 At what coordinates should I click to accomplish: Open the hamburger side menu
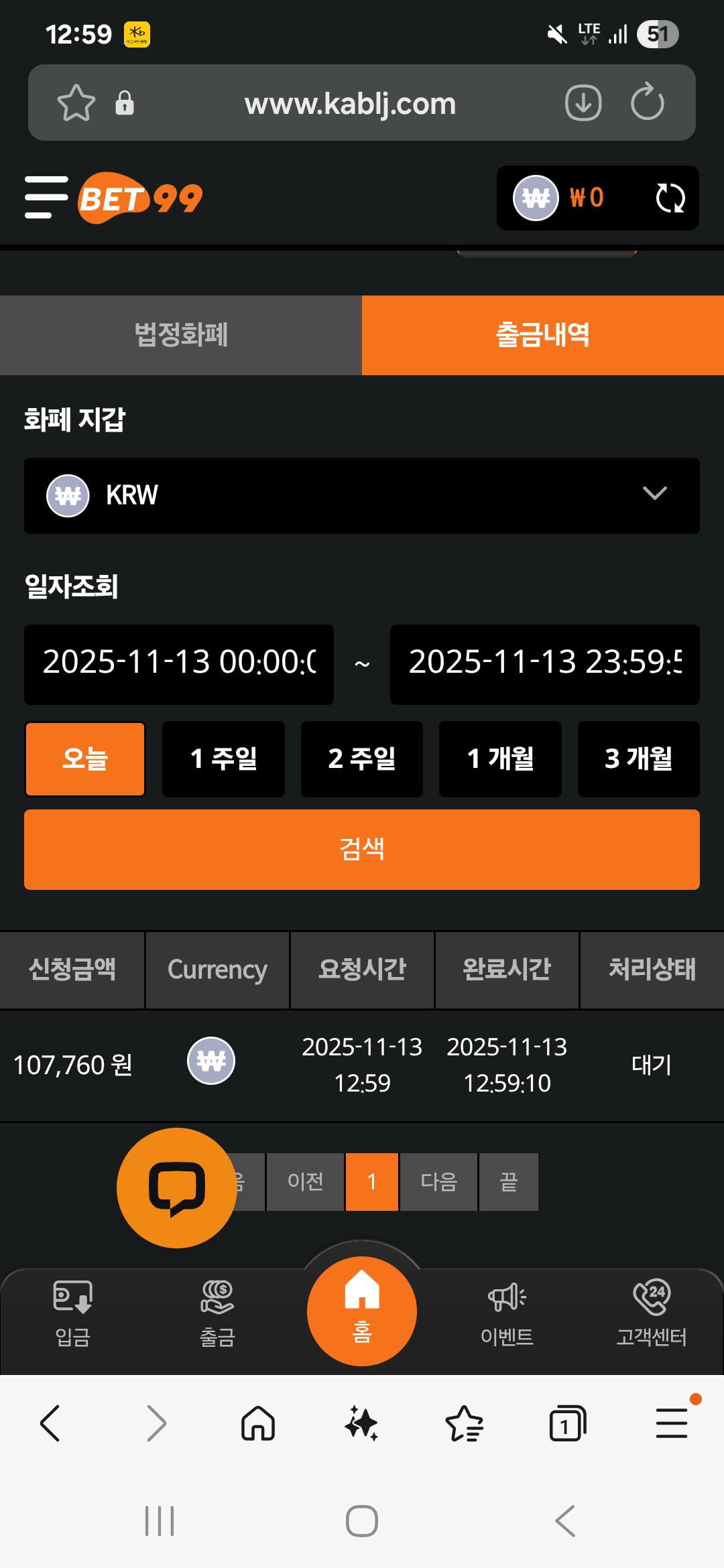pyautogui.click(x=46, y=197)
